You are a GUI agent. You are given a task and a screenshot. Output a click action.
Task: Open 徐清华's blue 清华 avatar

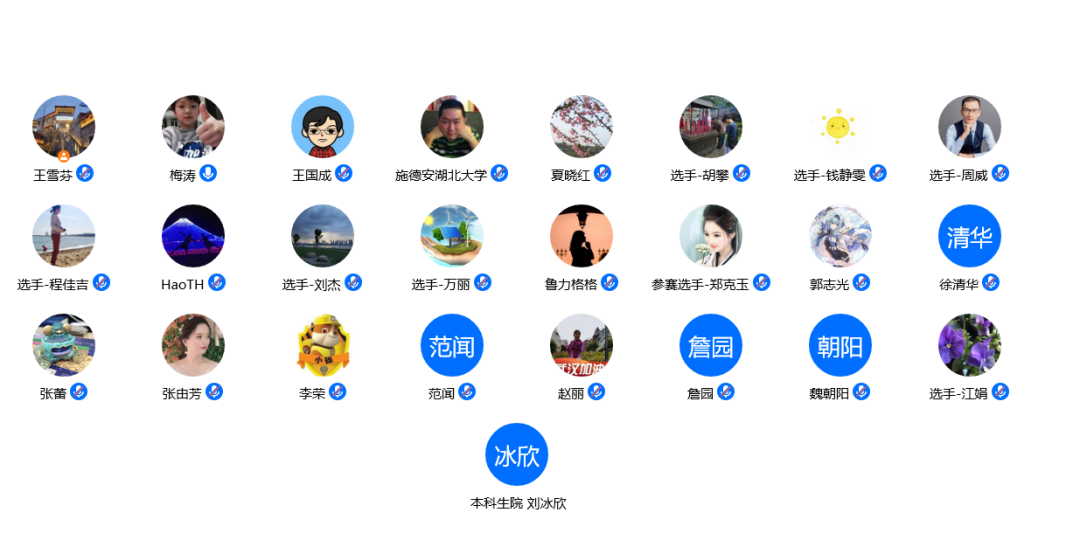tap(969, 236)
